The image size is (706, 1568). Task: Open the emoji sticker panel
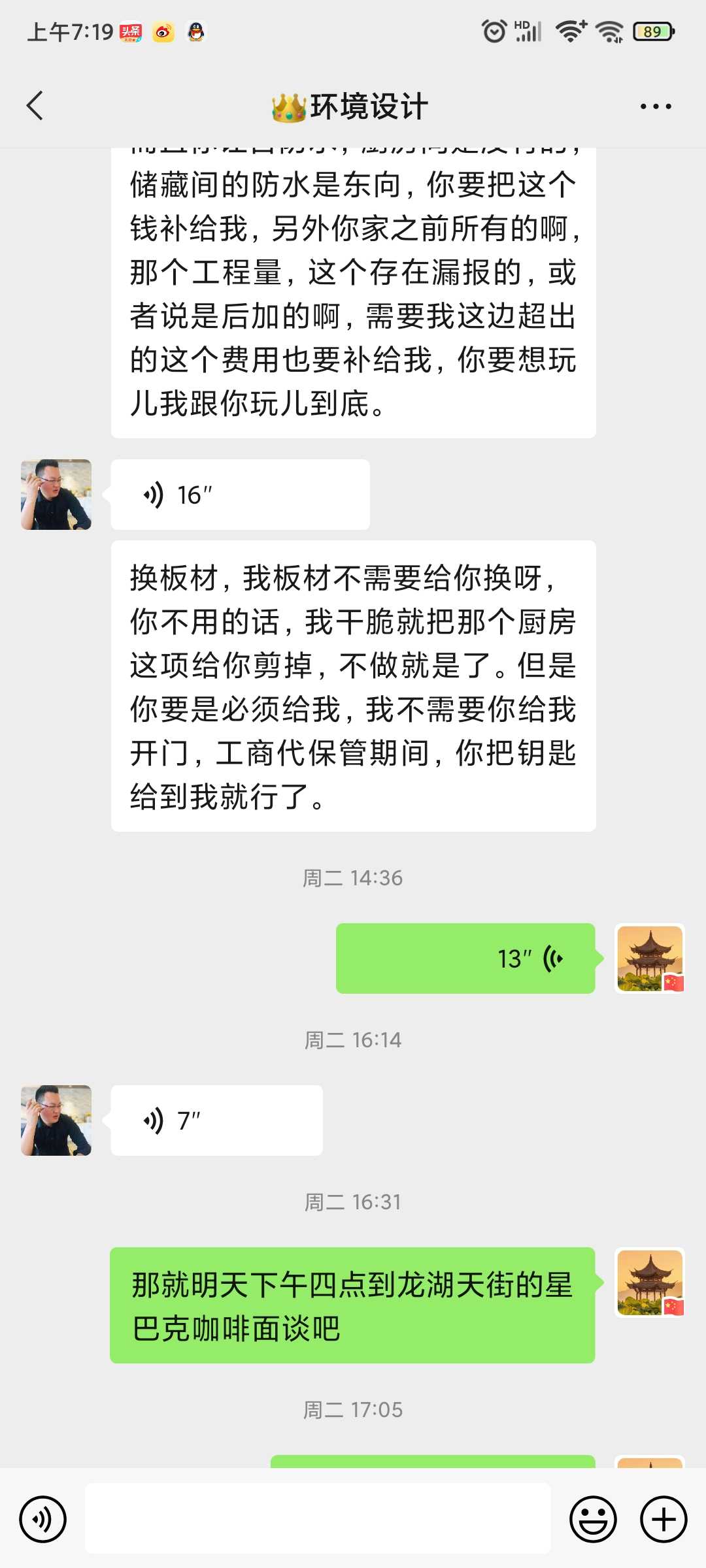coord(593,1519)
